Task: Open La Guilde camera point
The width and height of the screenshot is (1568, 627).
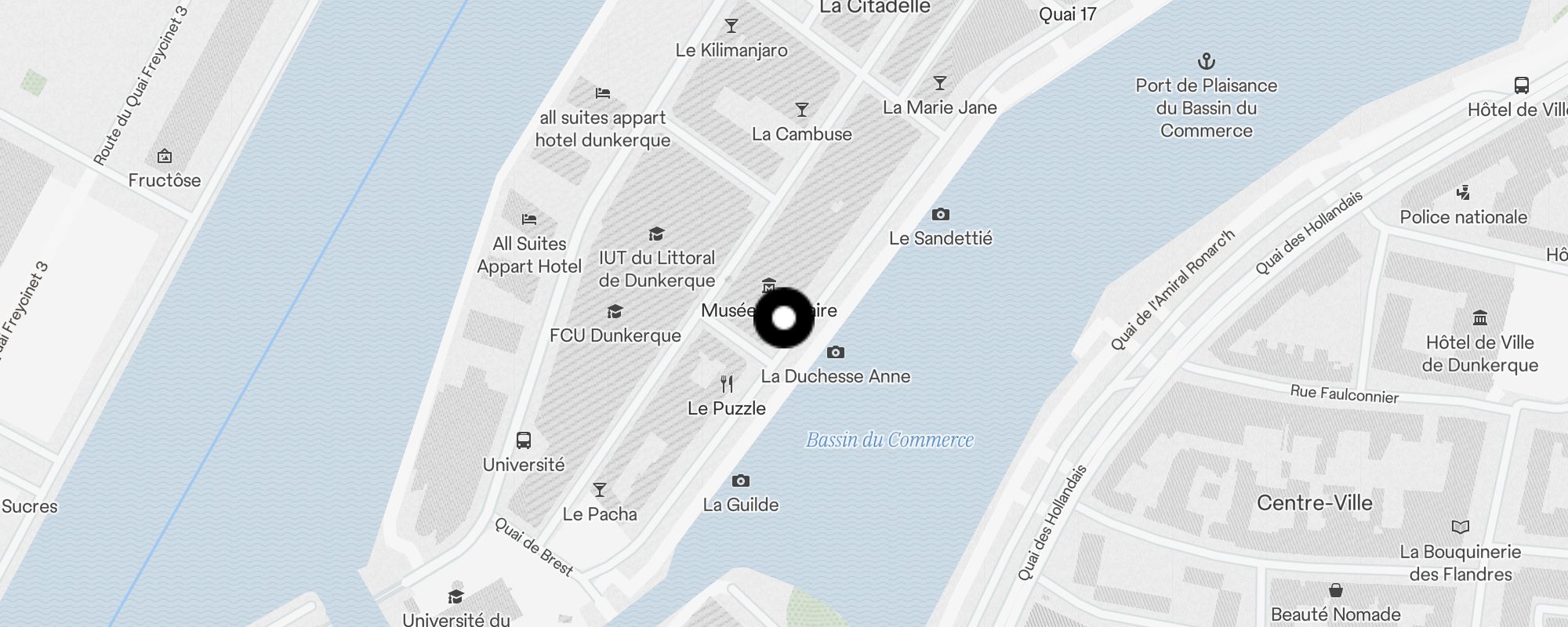Action: click(x=740, y=481)
